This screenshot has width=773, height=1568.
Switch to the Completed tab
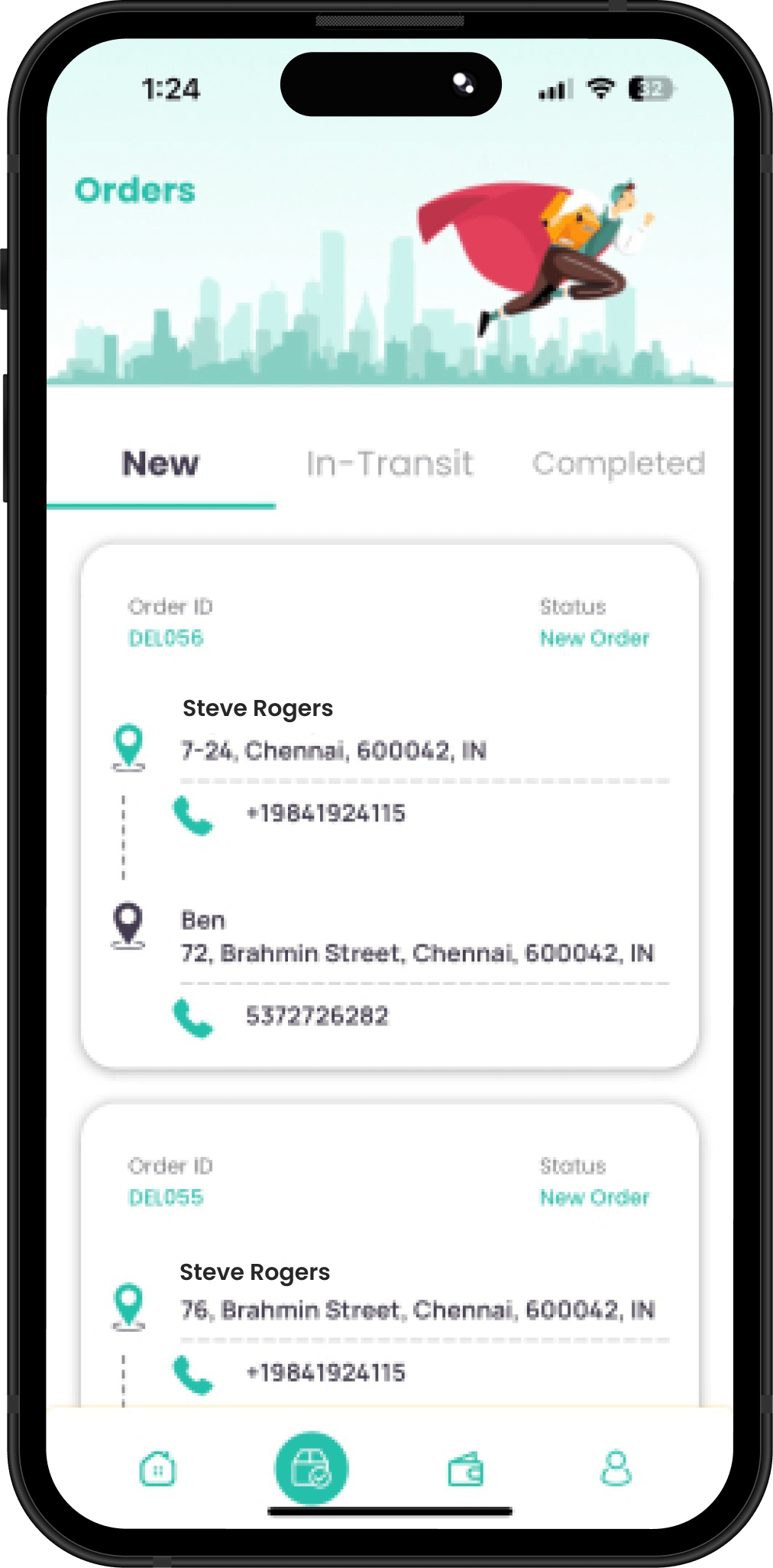(x=619, y=463)
